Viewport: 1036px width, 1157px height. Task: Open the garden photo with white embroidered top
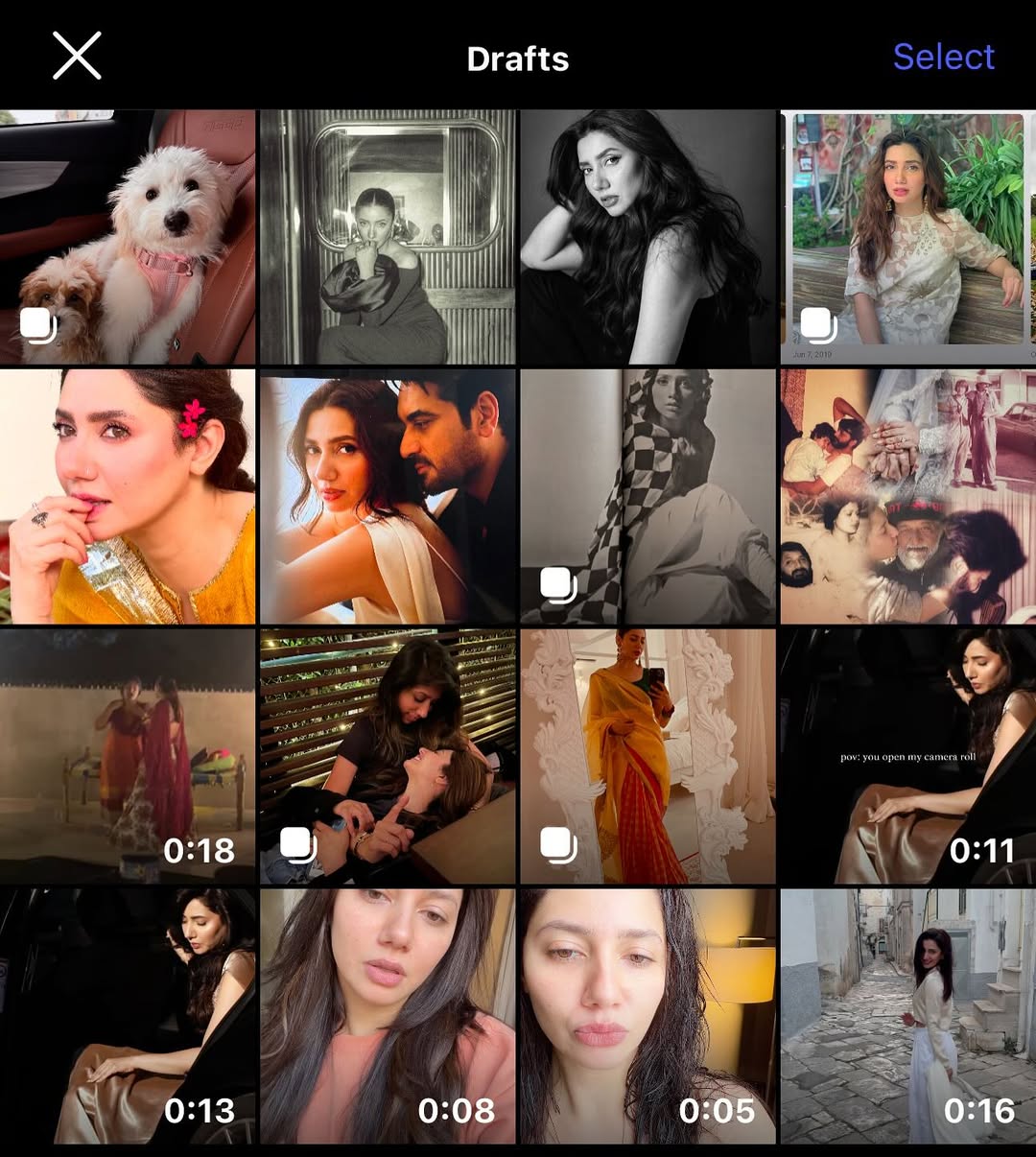coord(907,237)
